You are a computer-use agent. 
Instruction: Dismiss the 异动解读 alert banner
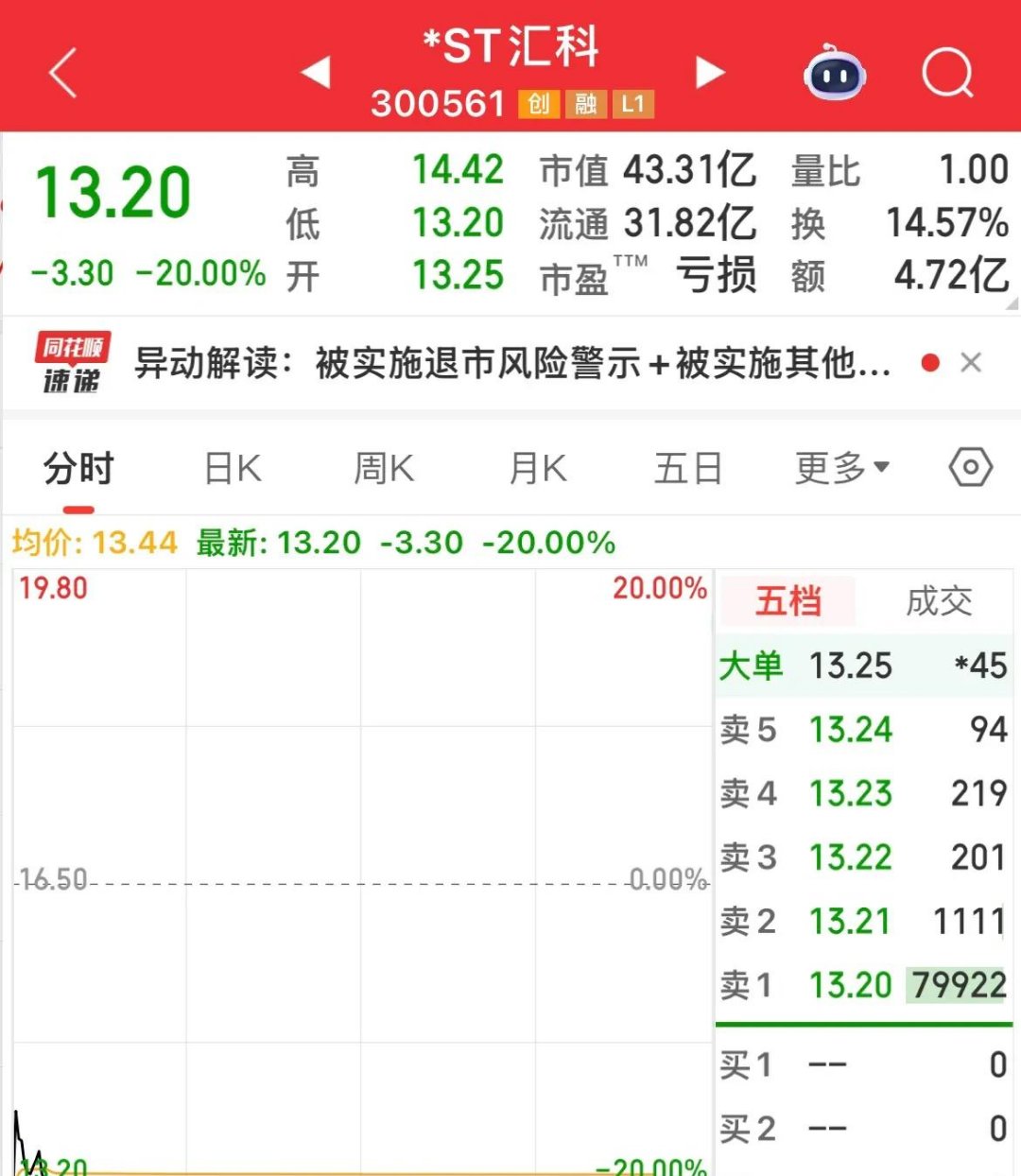click(x=971, y=363)
